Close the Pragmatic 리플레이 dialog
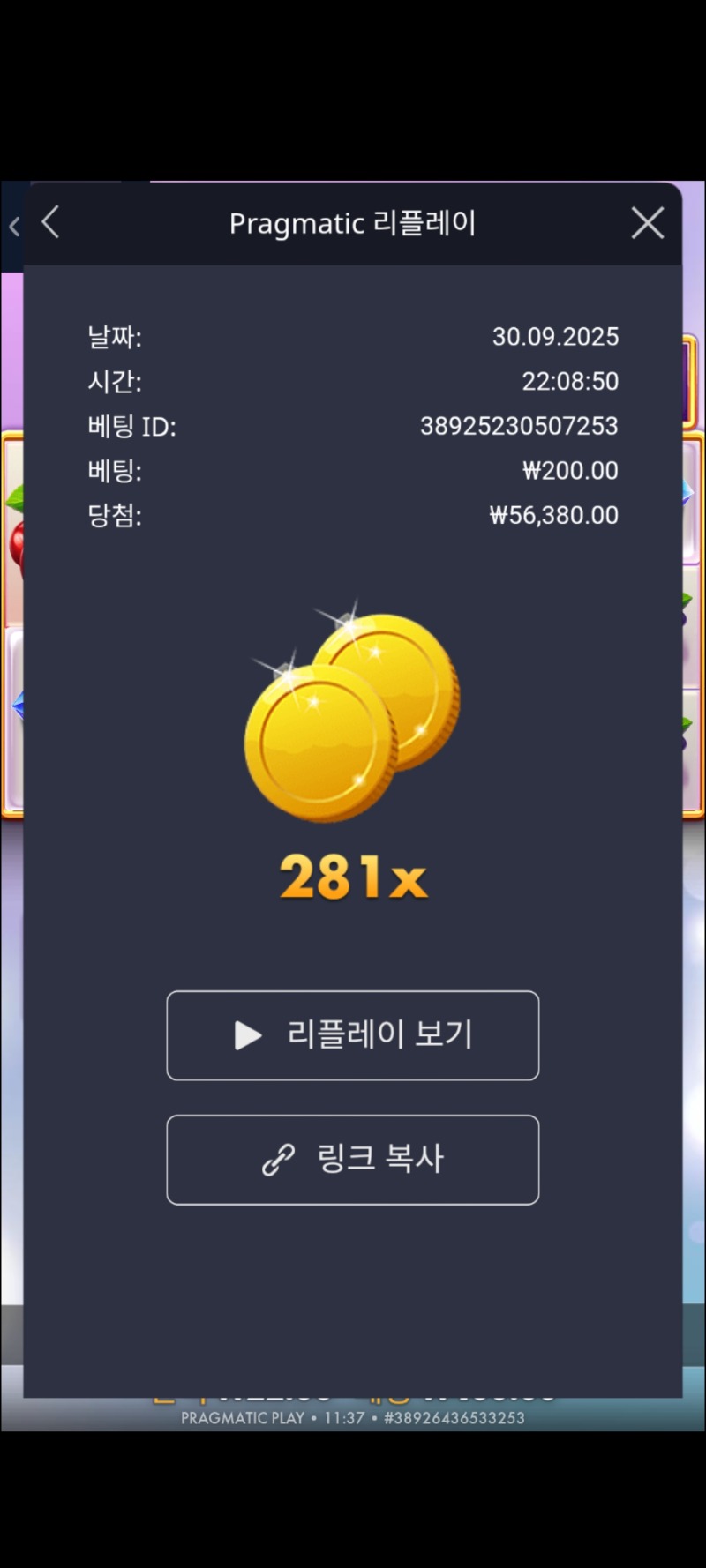Viewport: 706px width, 1568px height. click(x=648, y=224)
